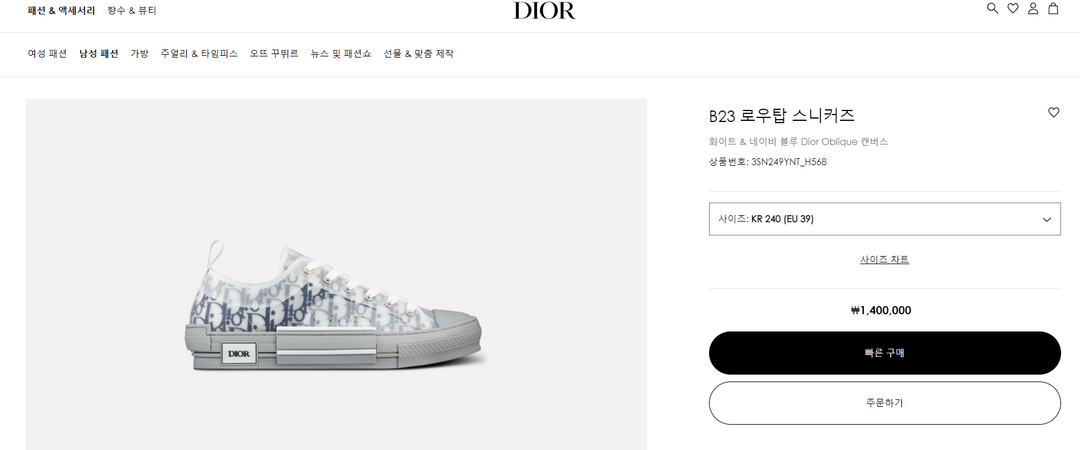The height and width of the screenshot is (450, 1080).
Task: Open 남성 패션 menu
Action: click(99, 54)
